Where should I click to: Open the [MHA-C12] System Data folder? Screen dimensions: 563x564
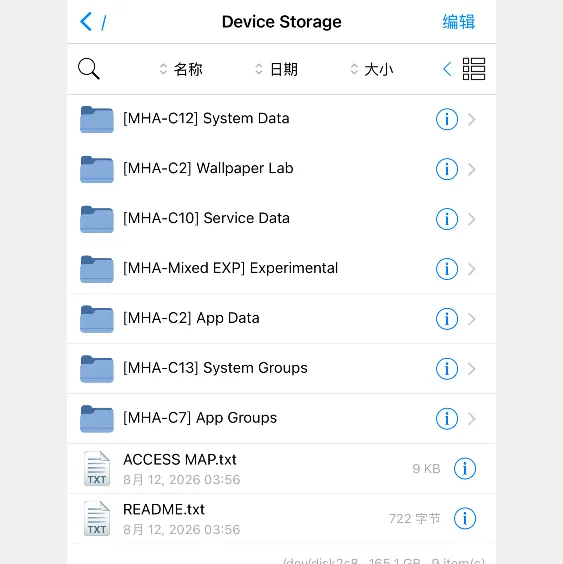tap(281, 119)
